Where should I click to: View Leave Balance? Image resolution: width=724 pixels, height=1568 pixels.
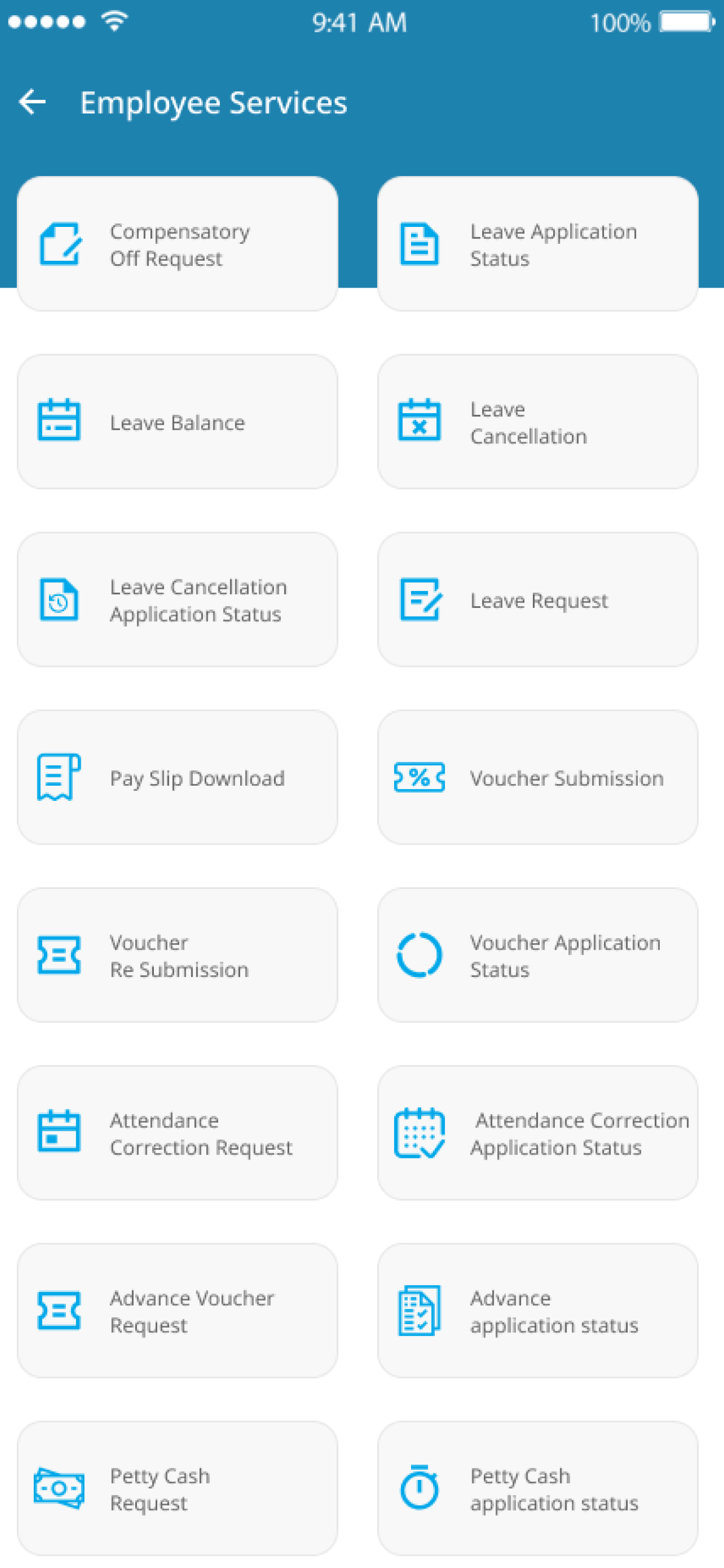click(177, 422)
